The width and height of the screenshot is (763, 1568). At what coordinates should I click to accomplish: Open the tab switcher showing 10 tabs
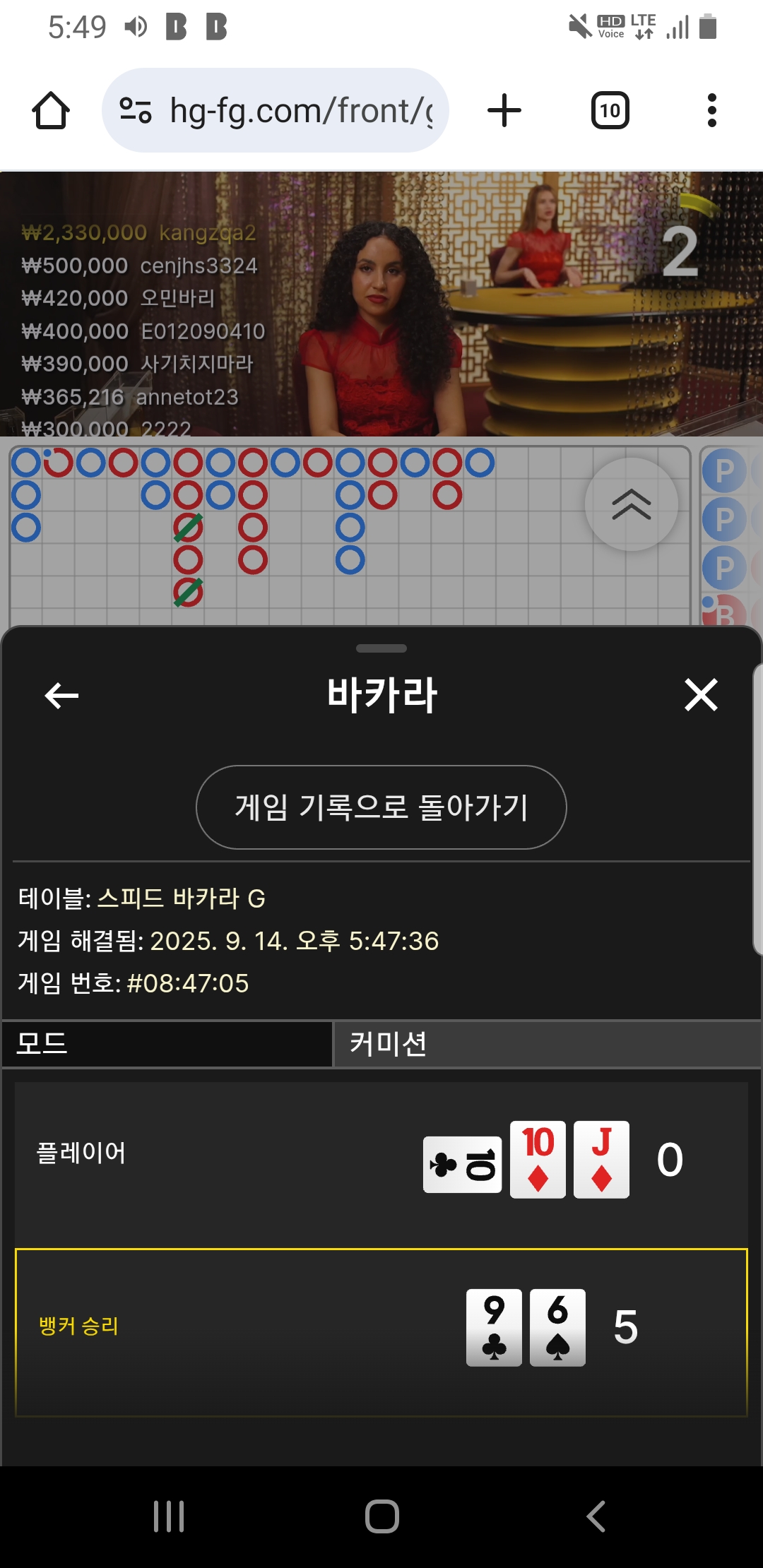pyautogui.click(x=610, y=111)
